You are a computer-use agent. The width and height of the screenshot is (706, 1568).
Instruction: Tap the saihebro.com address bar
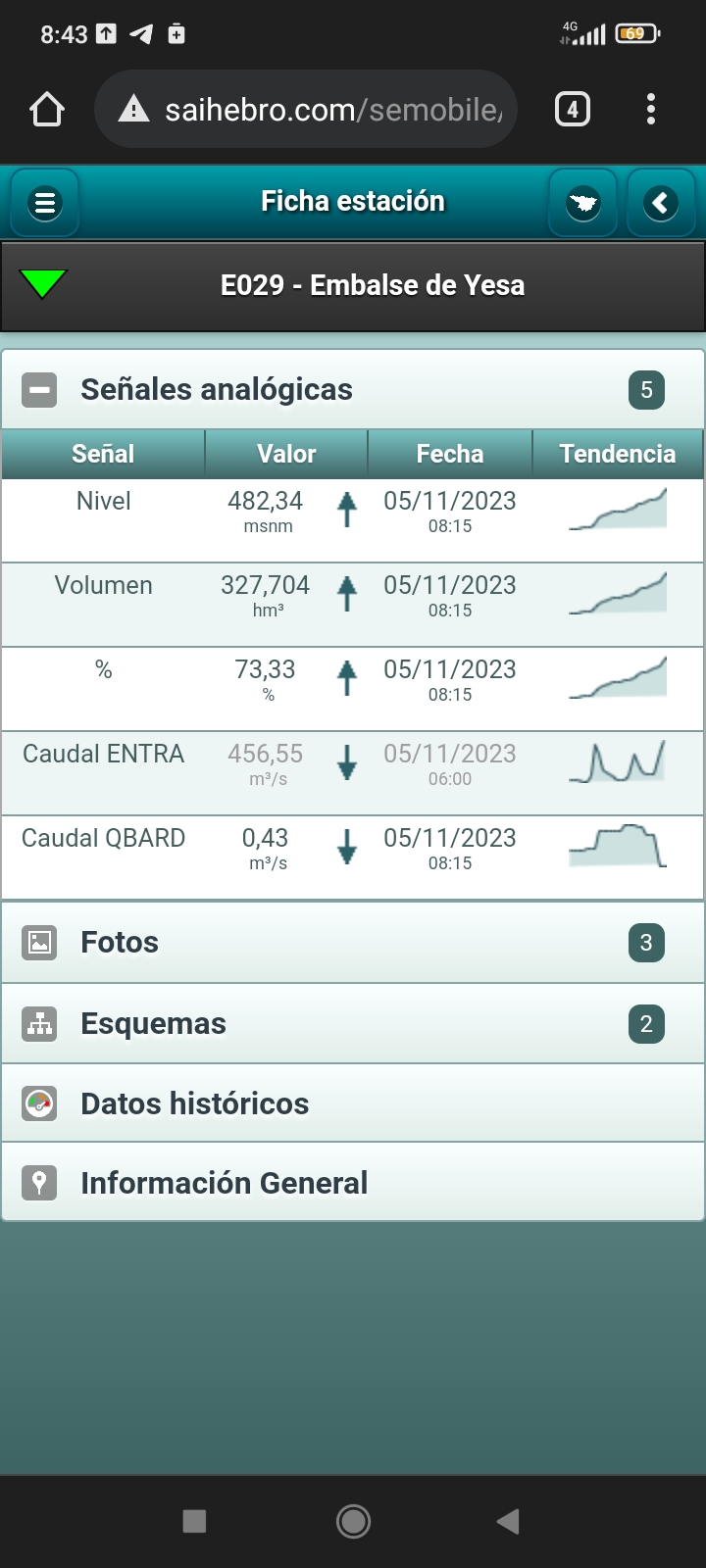tap(305, 109)
